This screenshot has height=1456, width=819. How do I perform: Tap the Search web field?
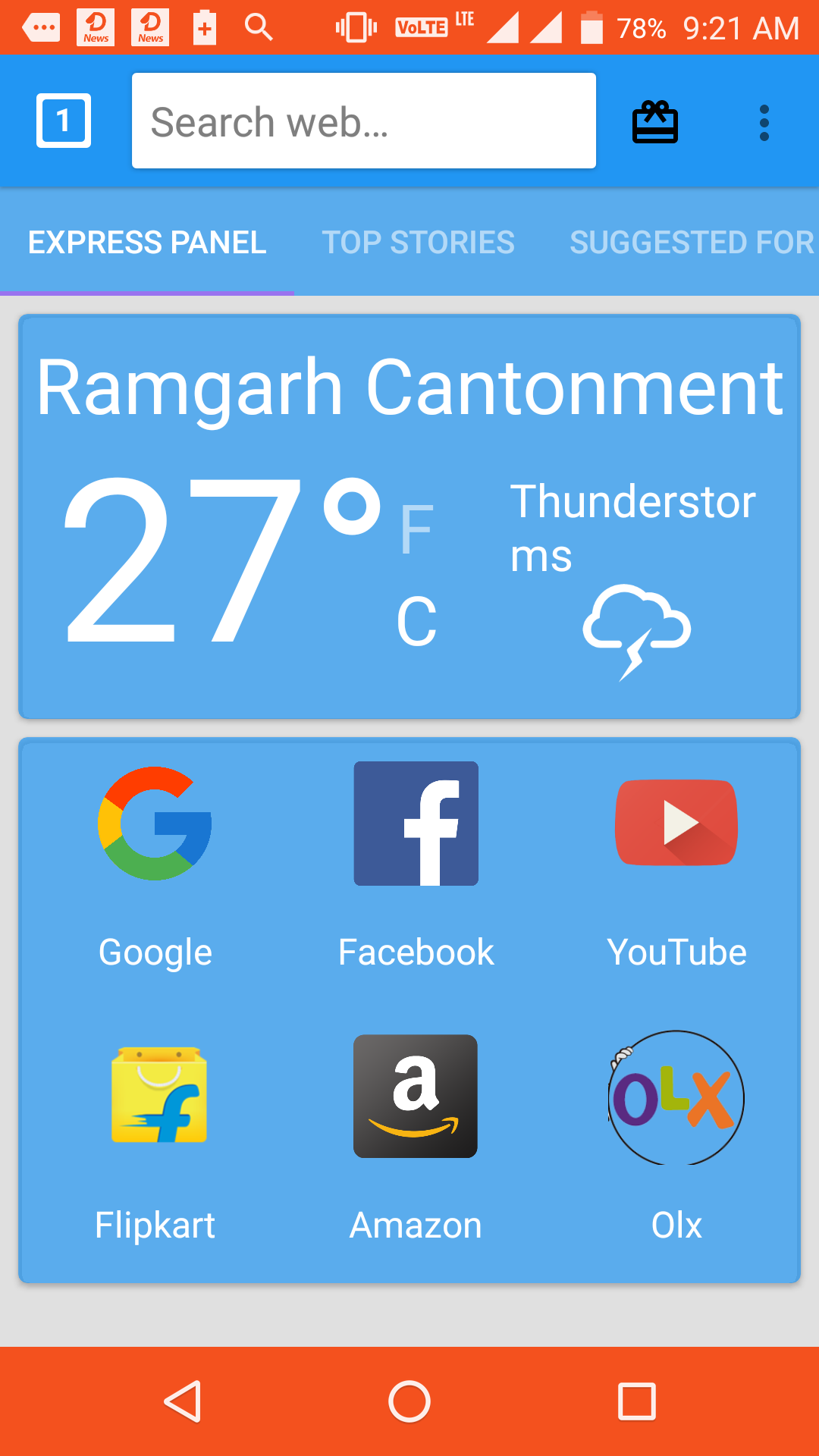pyautogui.click(x=363, y=121)
